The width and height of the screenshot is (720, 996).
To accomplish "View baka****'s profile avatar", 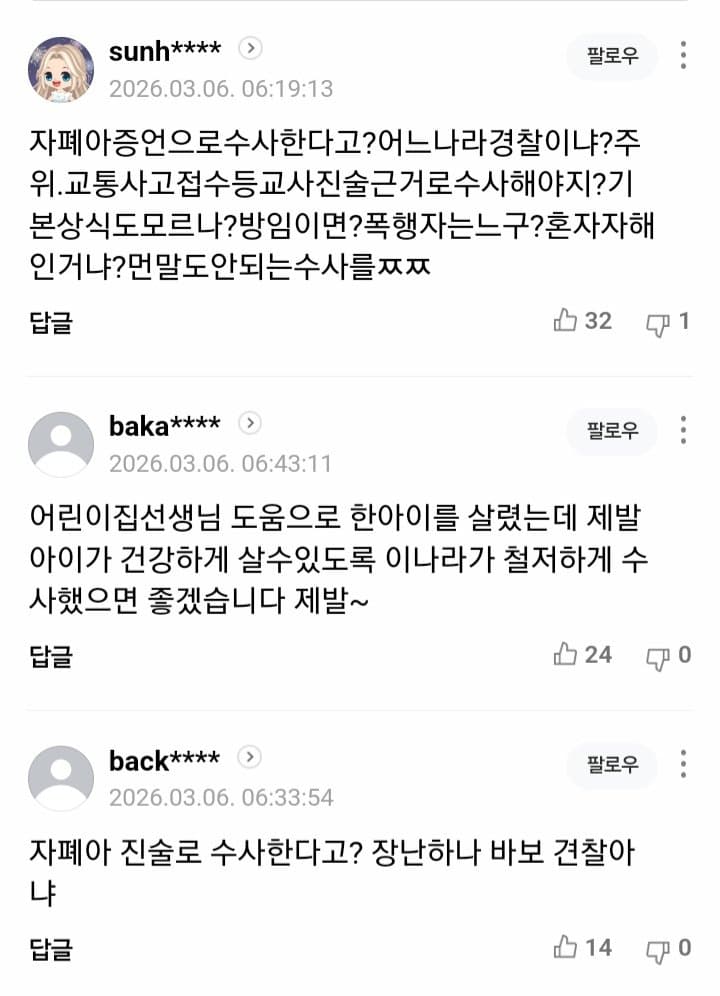I will (x=61, y=444).
